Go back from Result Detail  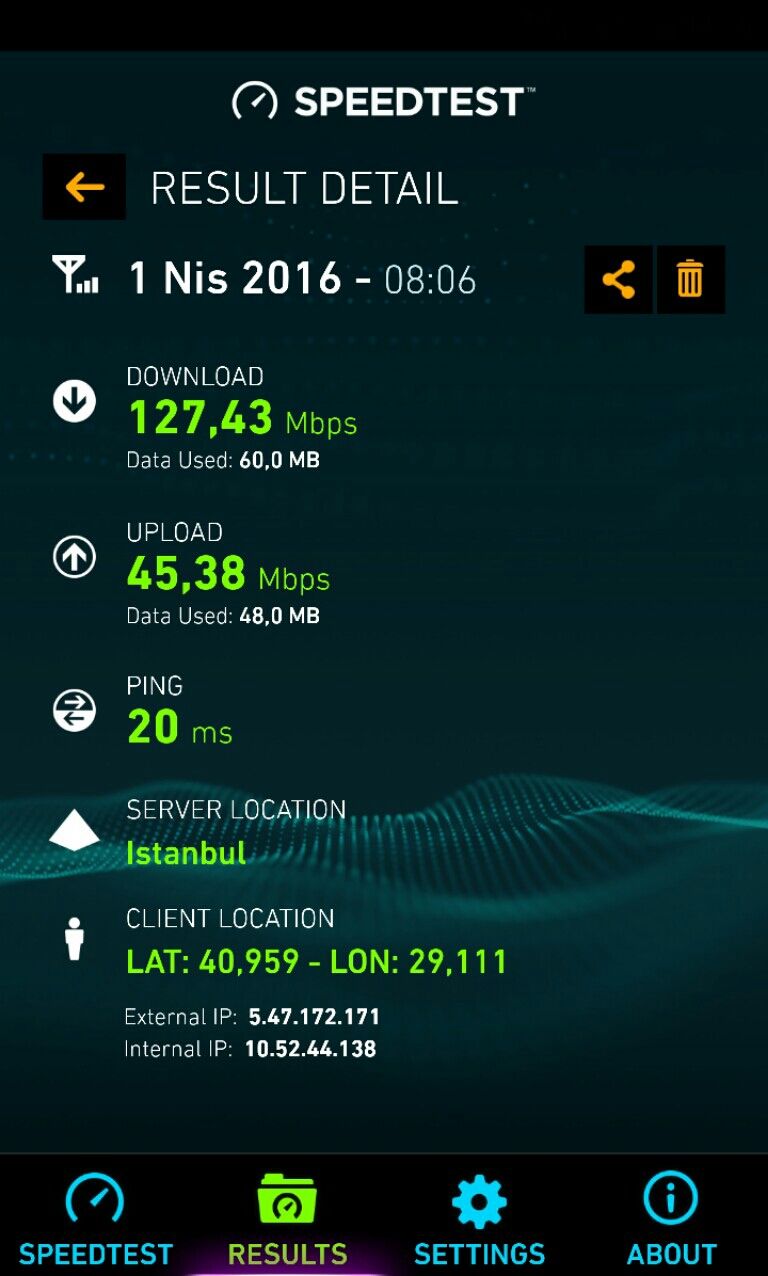click(84, 187)
